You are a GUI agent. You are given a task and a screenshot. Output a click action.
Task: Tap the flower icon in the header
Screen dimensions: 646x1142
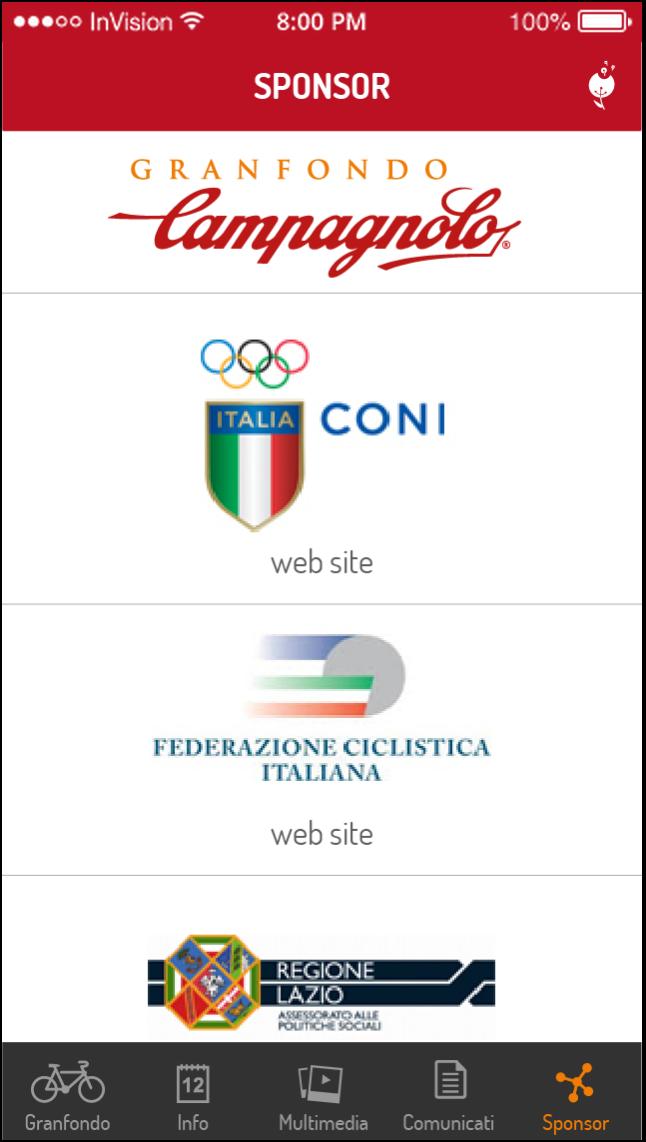pyautogui.click(x=601, y=85)
